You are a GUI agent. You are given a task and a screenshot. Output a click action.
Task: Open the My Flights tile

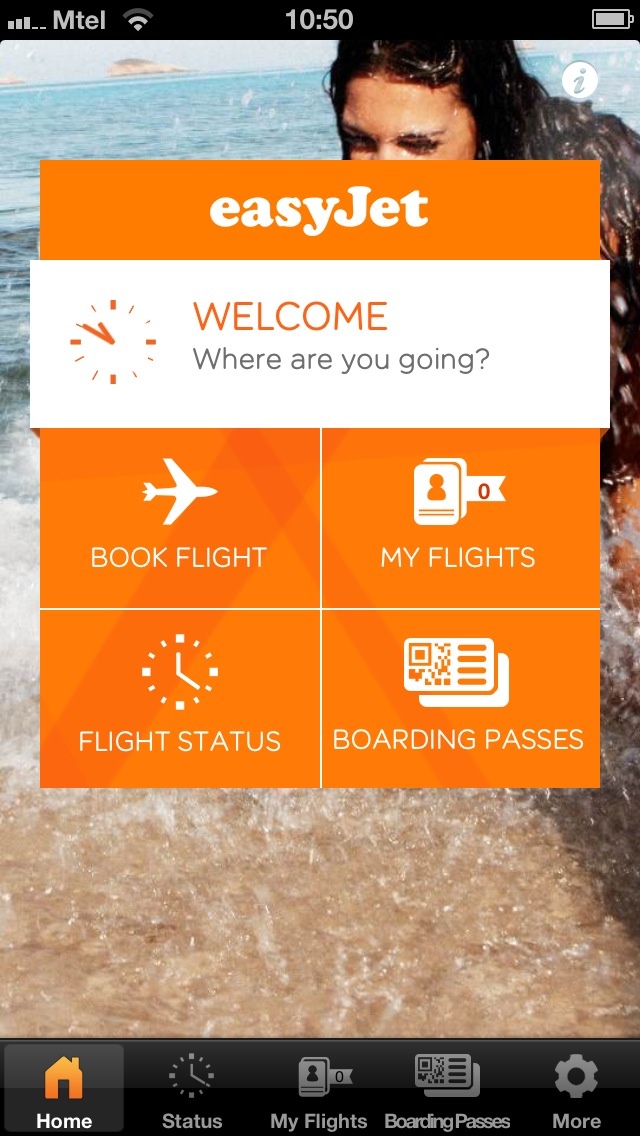pos(461,518)
